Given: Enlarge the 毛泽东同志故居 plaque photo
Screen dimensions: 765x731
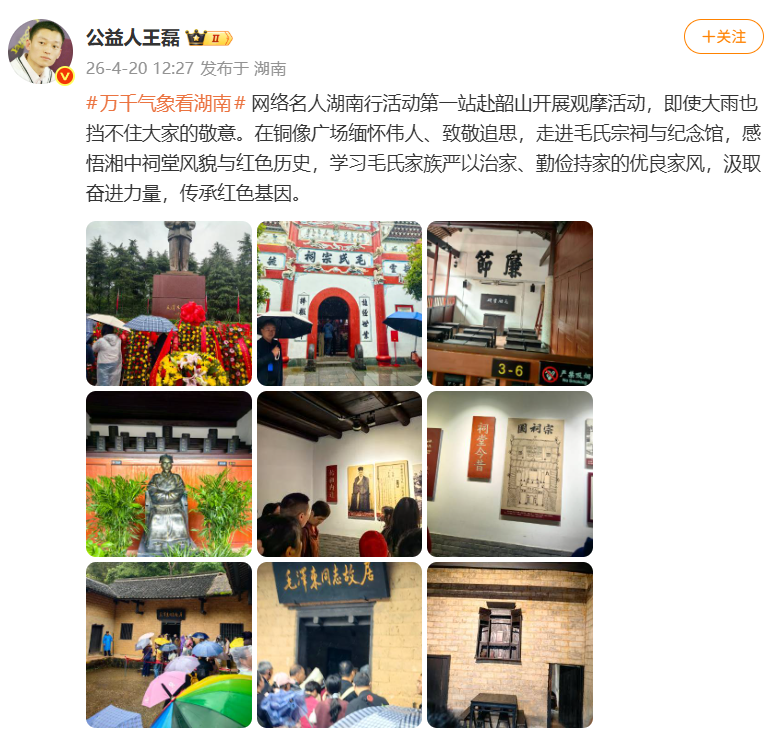Looking at the screenshot, I should pyautogui.click(x=339, y=644).
